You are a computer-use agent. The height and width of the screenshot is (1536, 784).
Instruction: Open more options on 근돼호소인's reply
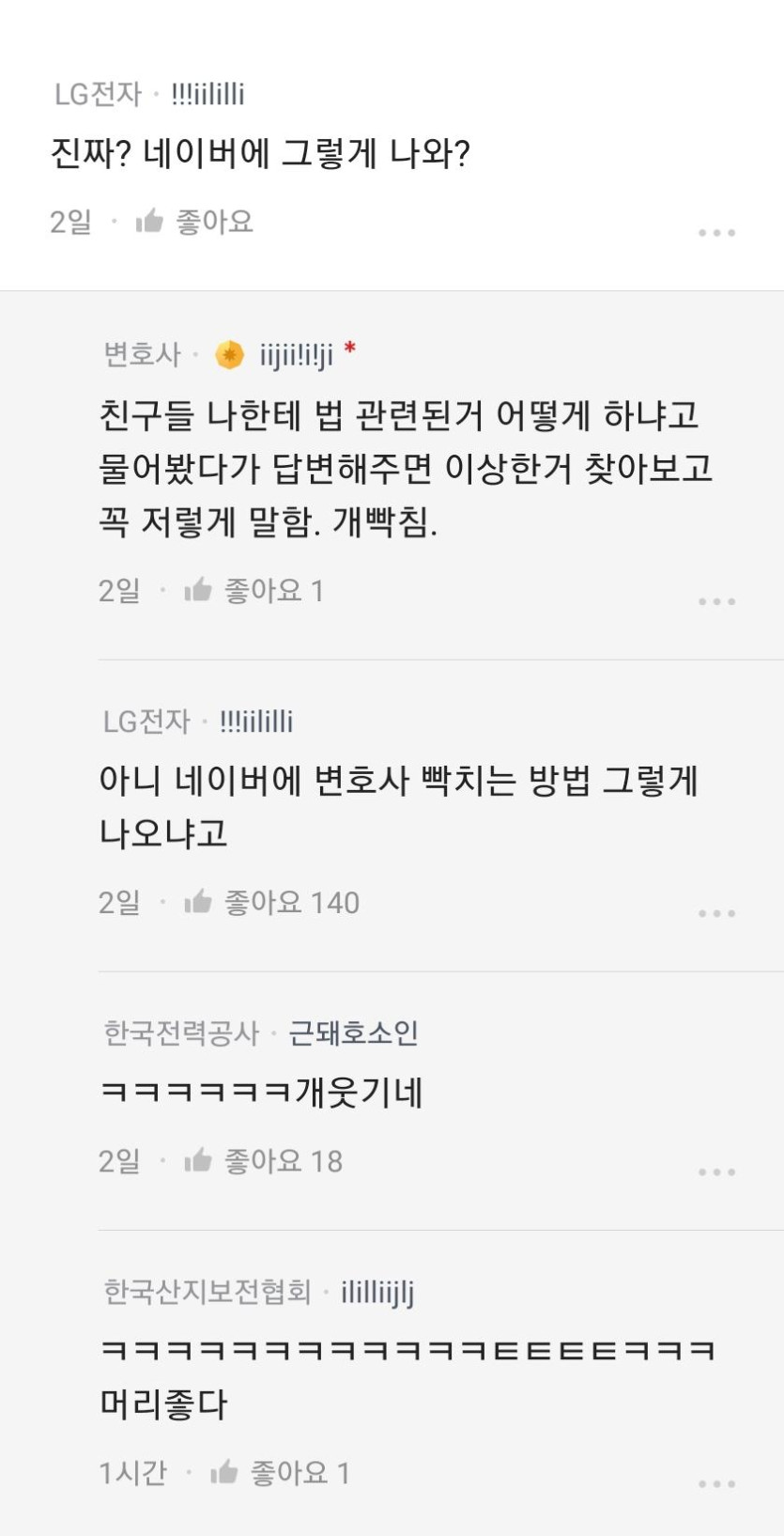716,1172
